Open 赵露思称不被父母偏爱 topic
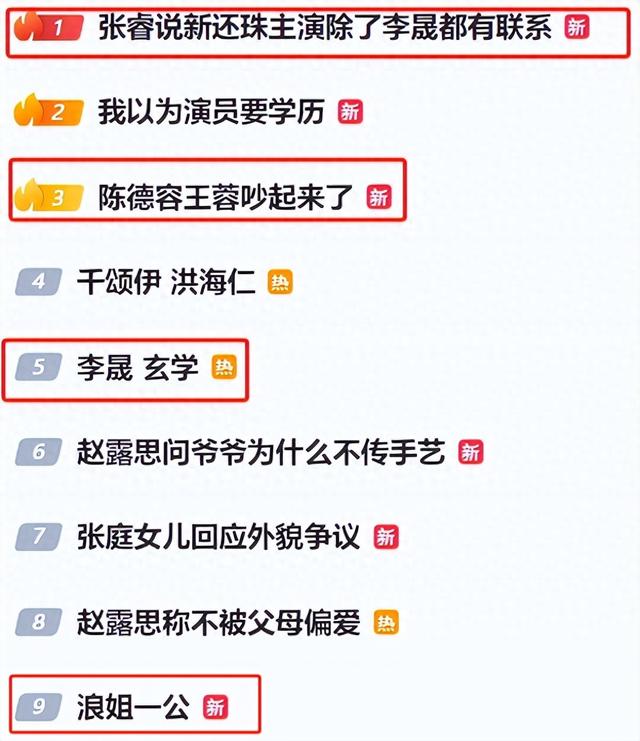640x741 pixels. [218, 622]
